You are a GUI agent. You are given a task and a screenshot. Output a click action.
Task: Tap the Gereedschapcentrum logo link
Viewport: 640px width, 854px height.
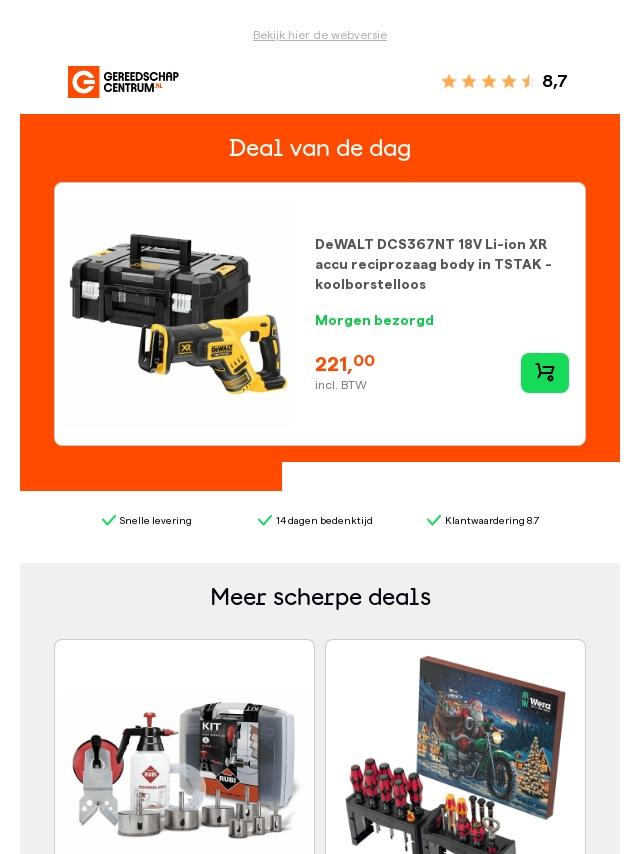click(x=123, y=82)
